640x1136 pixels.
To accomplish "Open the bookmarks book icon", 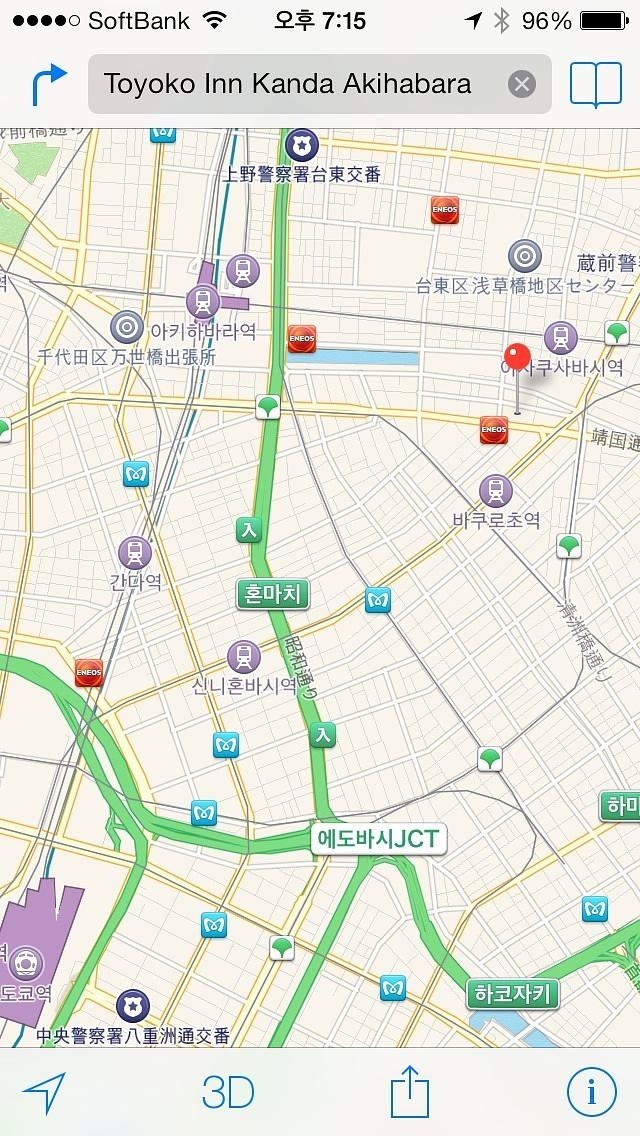I will (596, 84).
